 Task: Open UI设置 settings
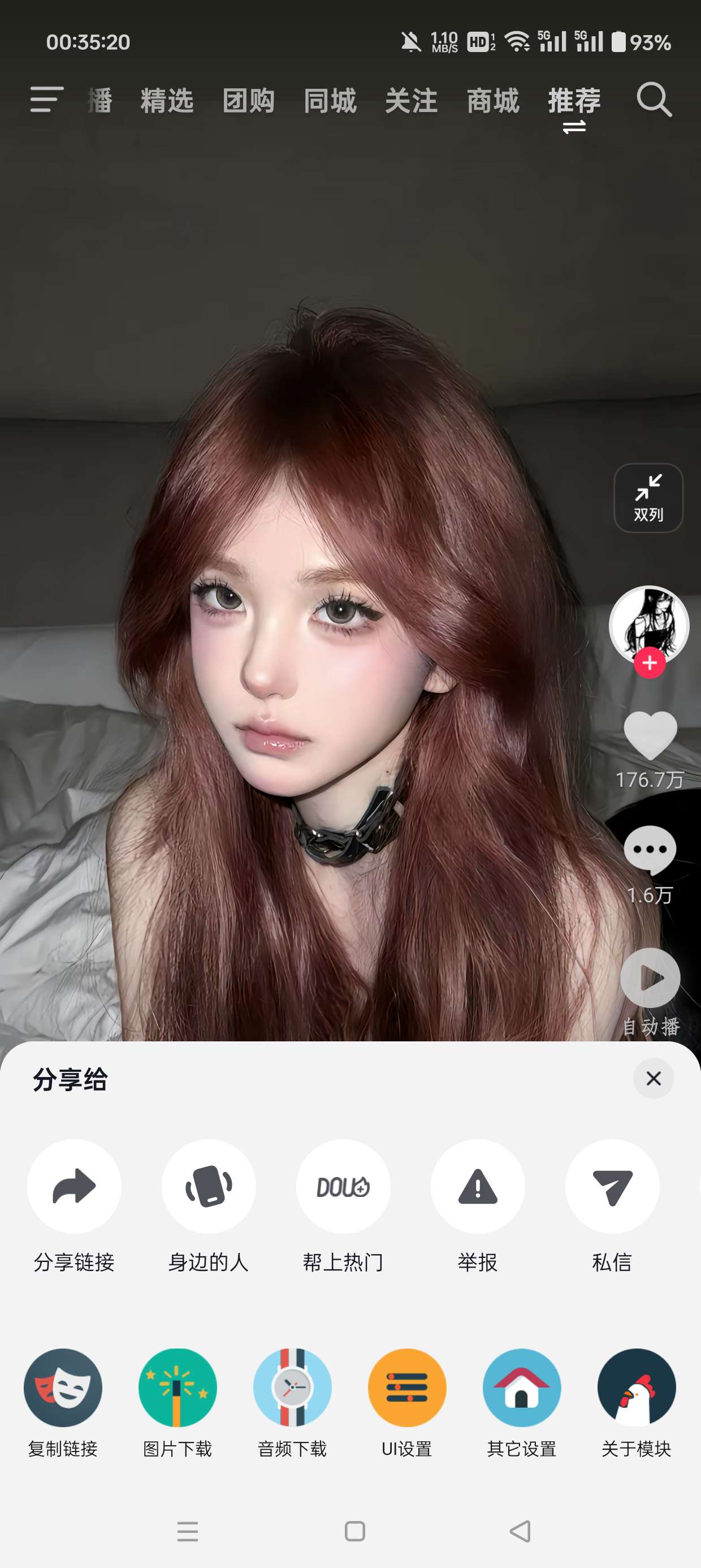407,1387
